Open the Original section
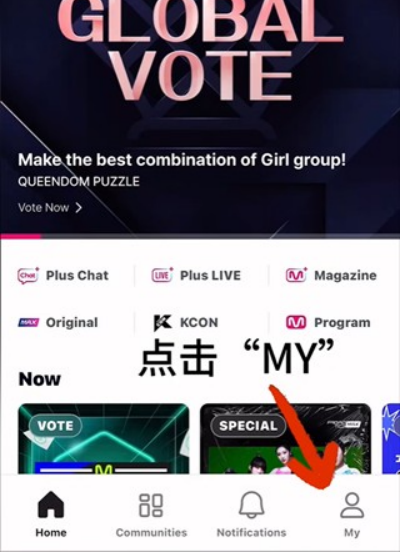 (x=58, y=322)
